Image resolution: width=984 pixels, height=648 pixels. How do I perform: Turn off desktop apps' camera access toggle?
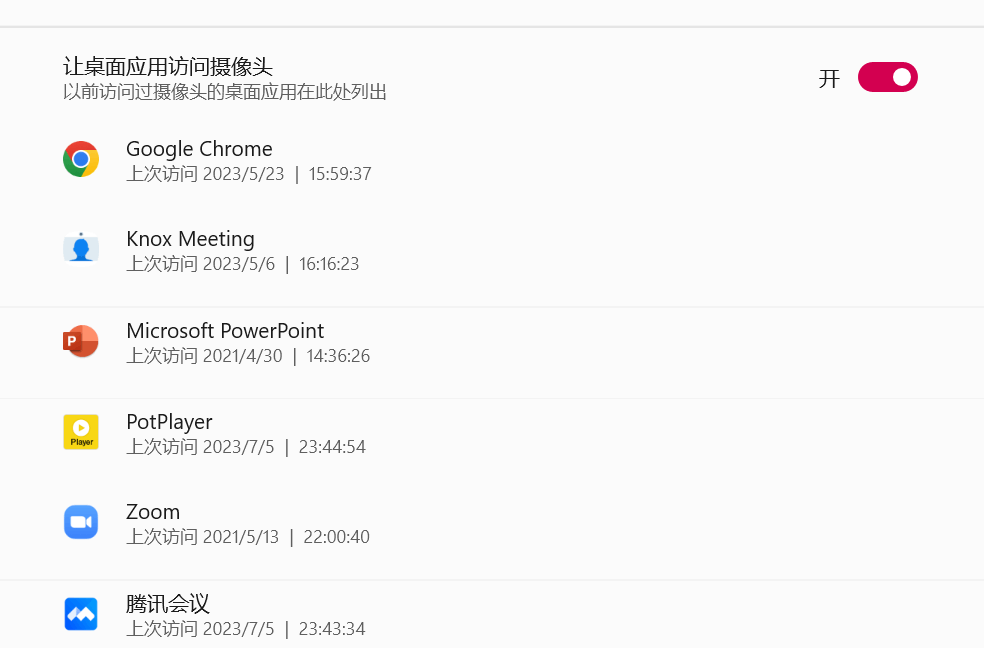(887, 78)
